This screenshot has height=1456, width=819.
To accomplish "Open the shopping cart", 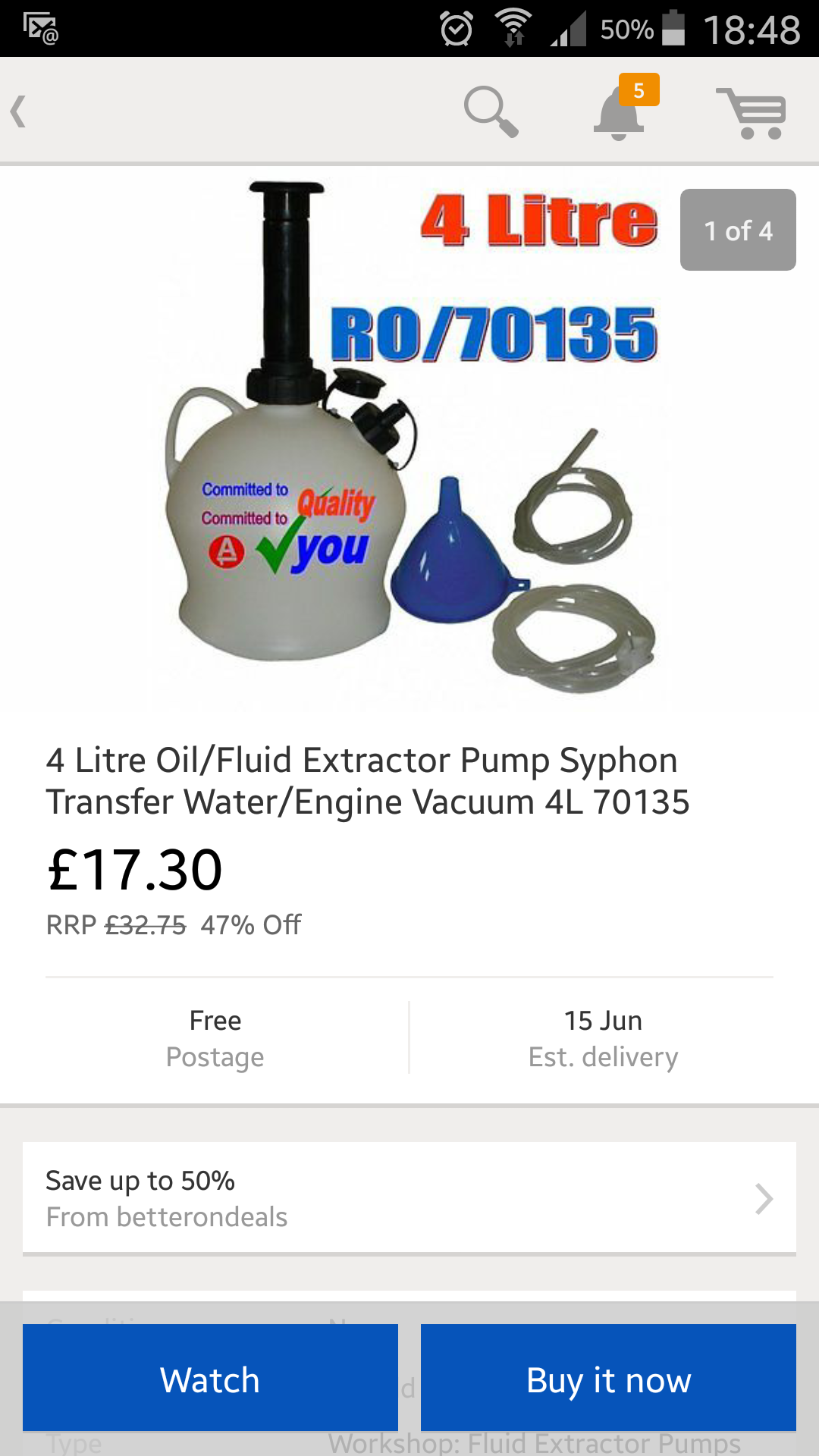I will tap(752, 114).
